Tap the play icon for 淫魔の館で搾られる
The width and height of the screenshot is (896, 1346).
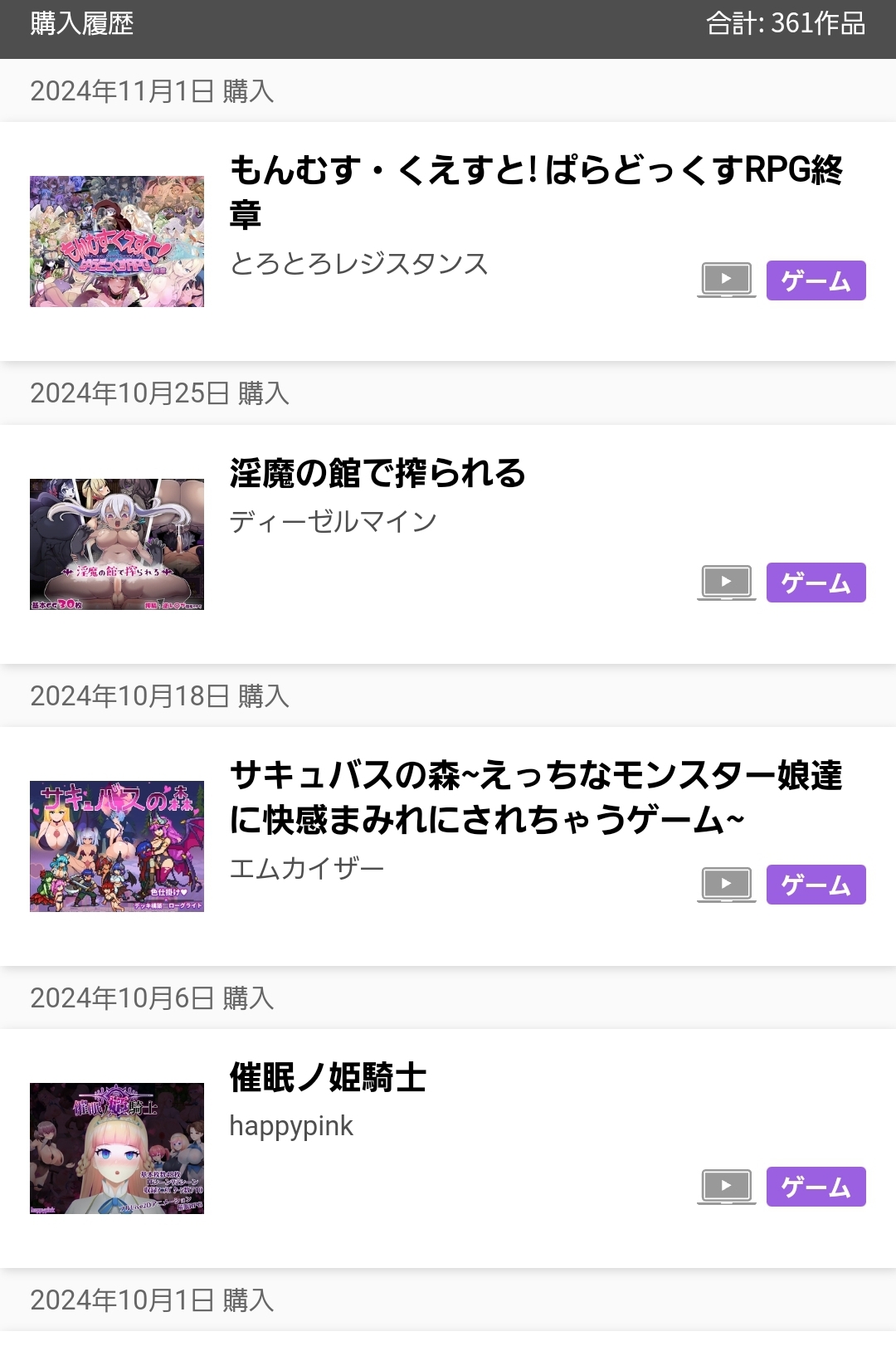point(726,582)
